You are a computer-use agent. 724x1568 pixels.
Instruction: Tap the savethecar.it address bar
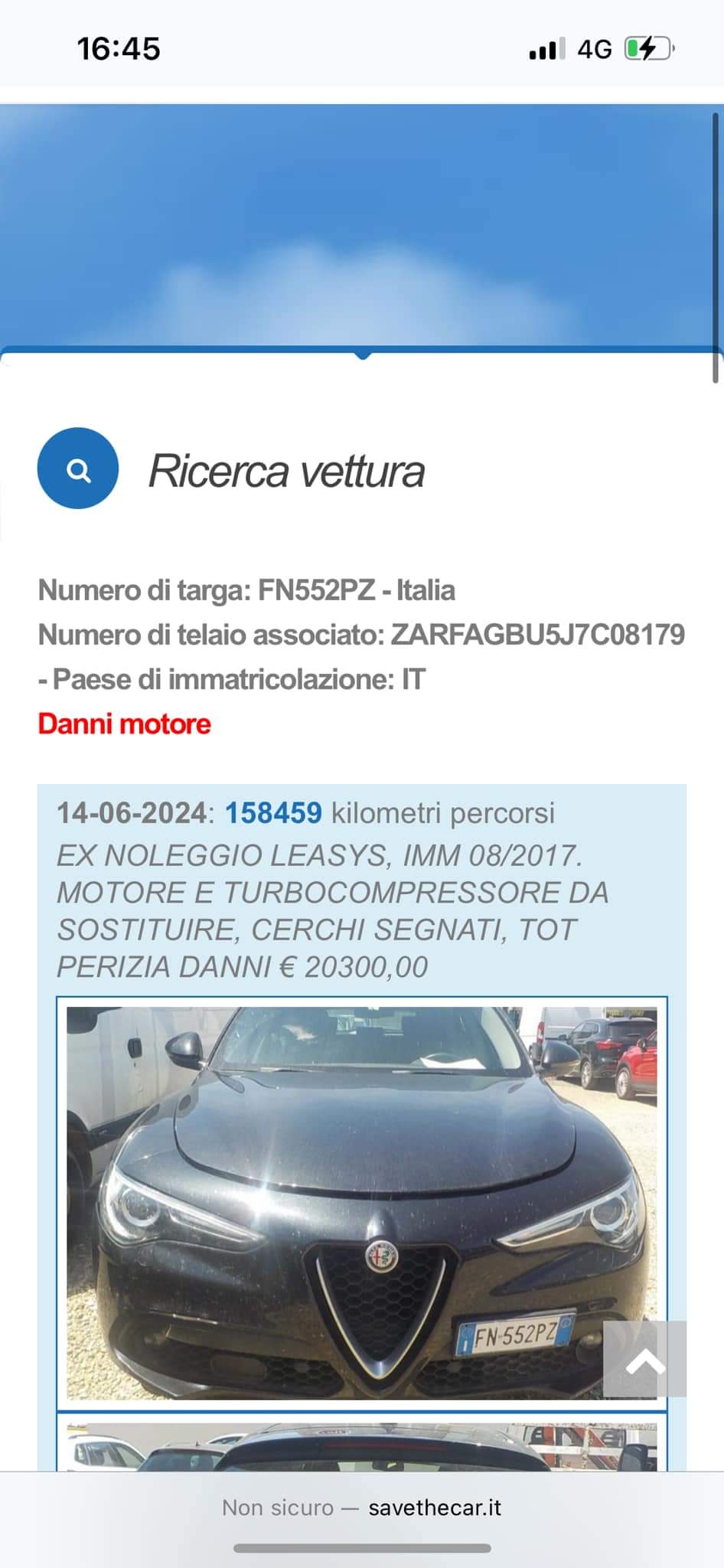pos(361,1508)
